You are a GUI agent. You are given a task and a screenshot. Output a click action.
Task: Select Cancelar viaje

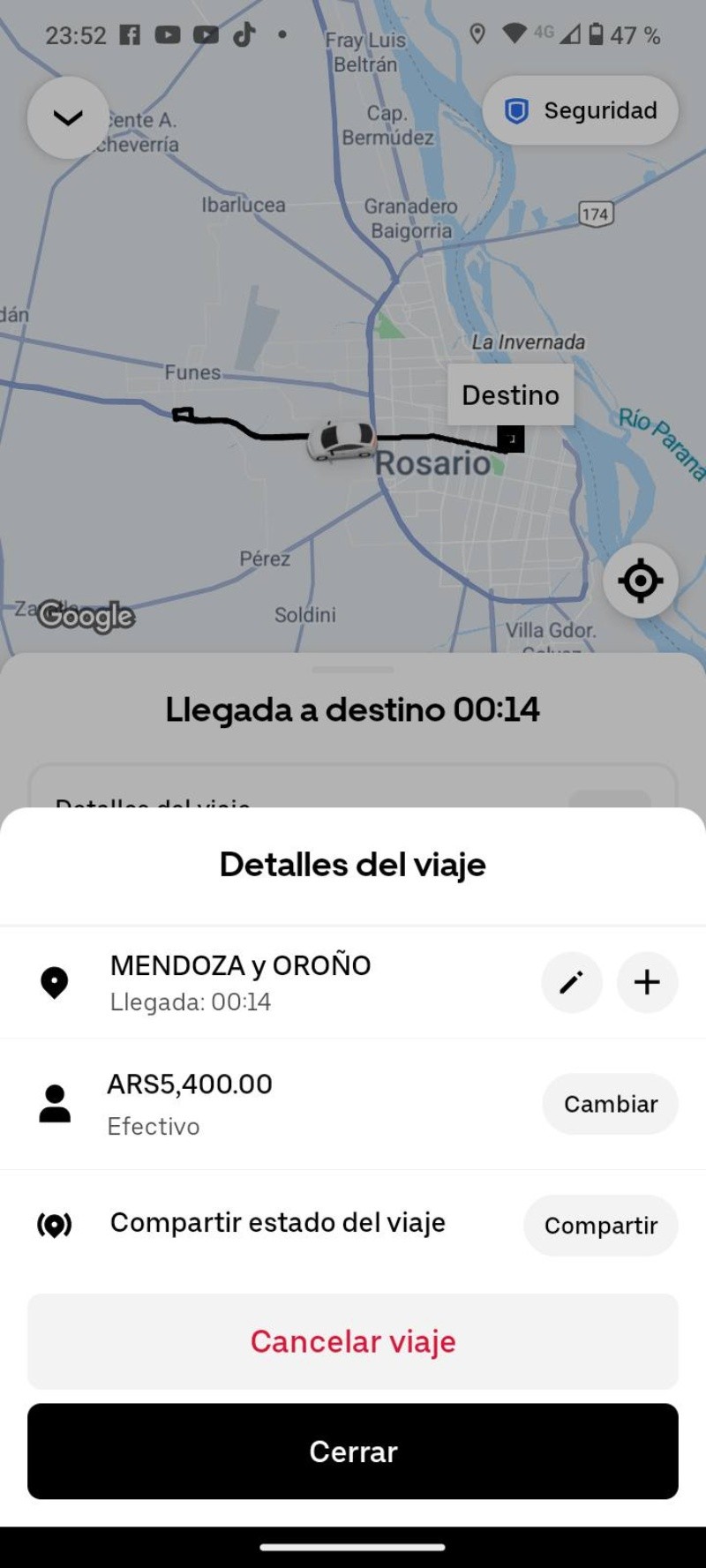point(353,1341)
